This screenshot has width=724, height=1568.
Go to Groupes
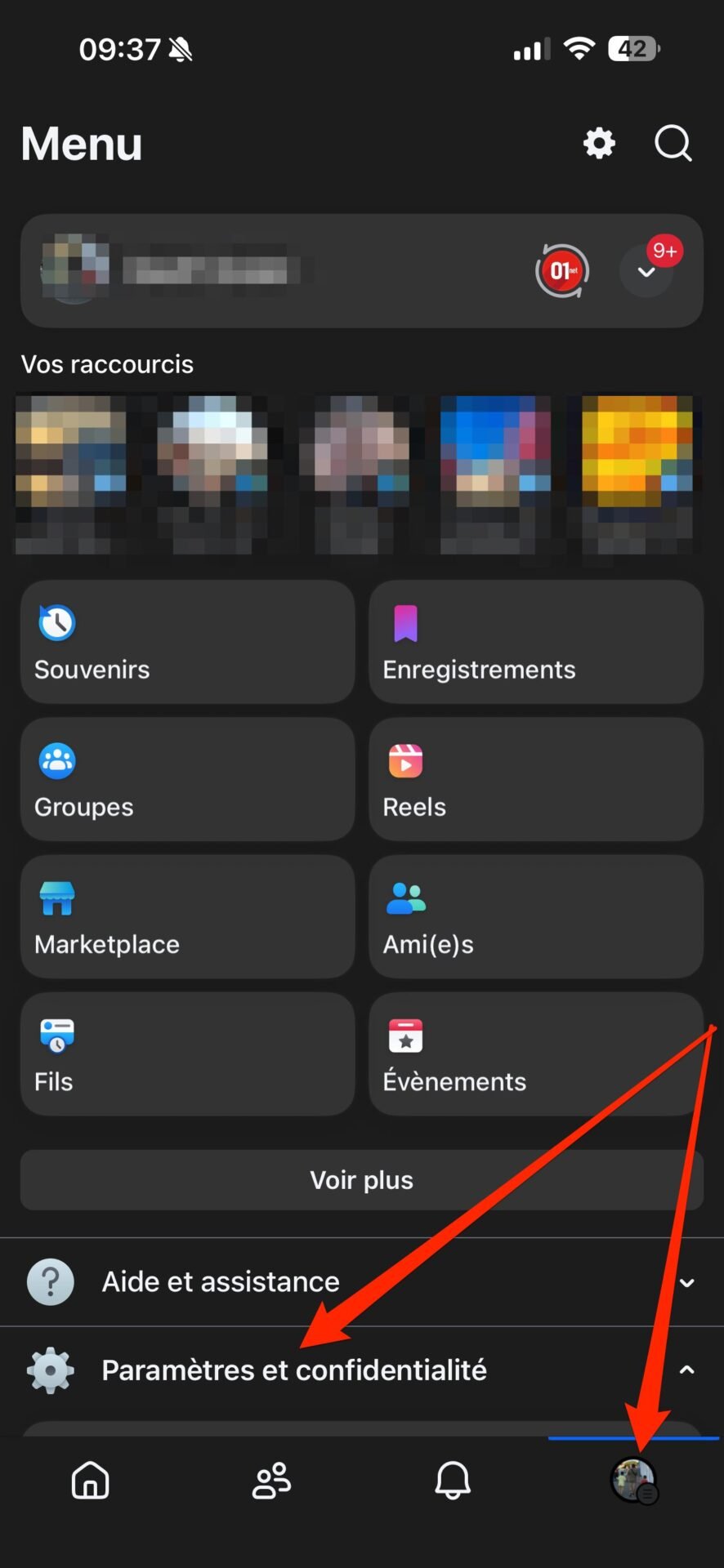click(188, 779)
